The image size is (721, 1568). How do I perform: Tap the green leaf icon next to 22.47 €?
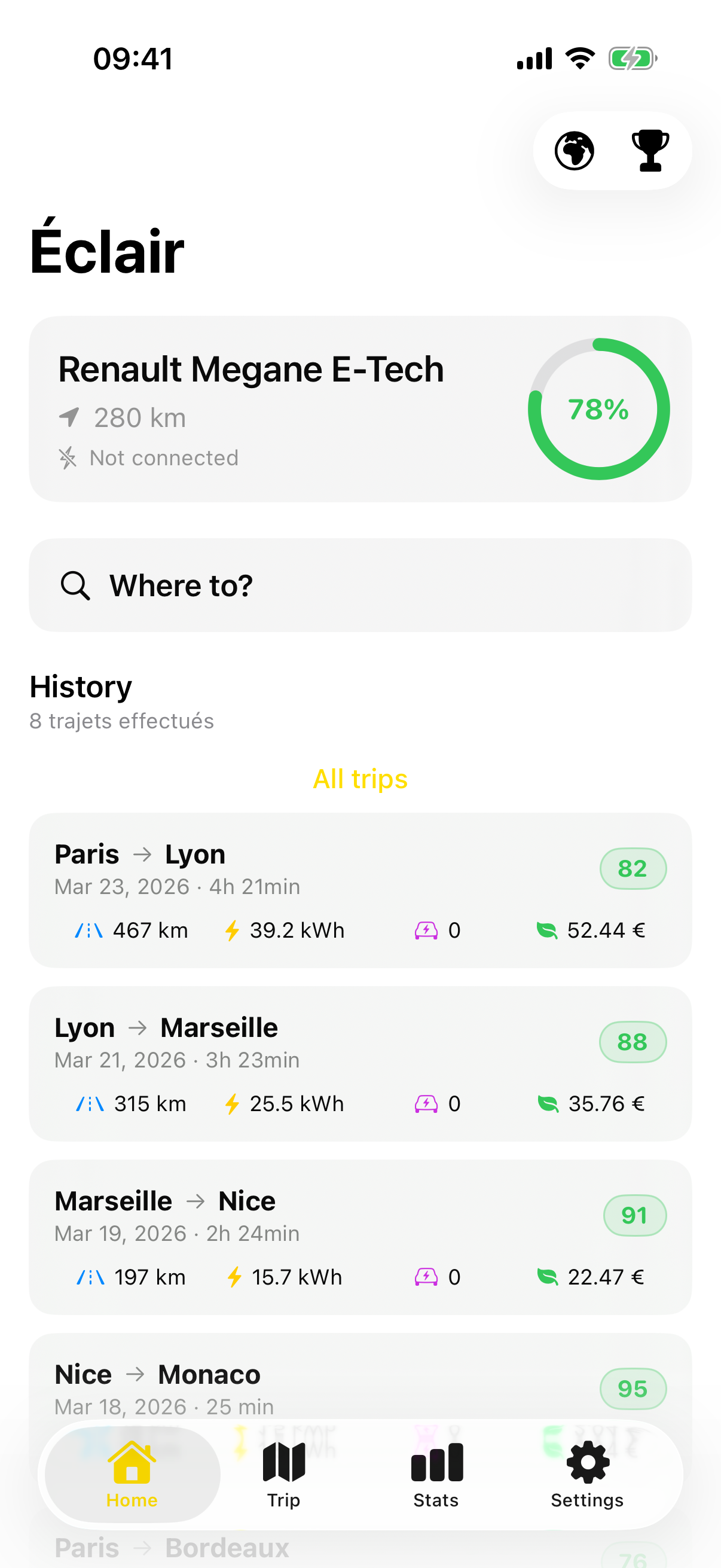(548, 1277)
